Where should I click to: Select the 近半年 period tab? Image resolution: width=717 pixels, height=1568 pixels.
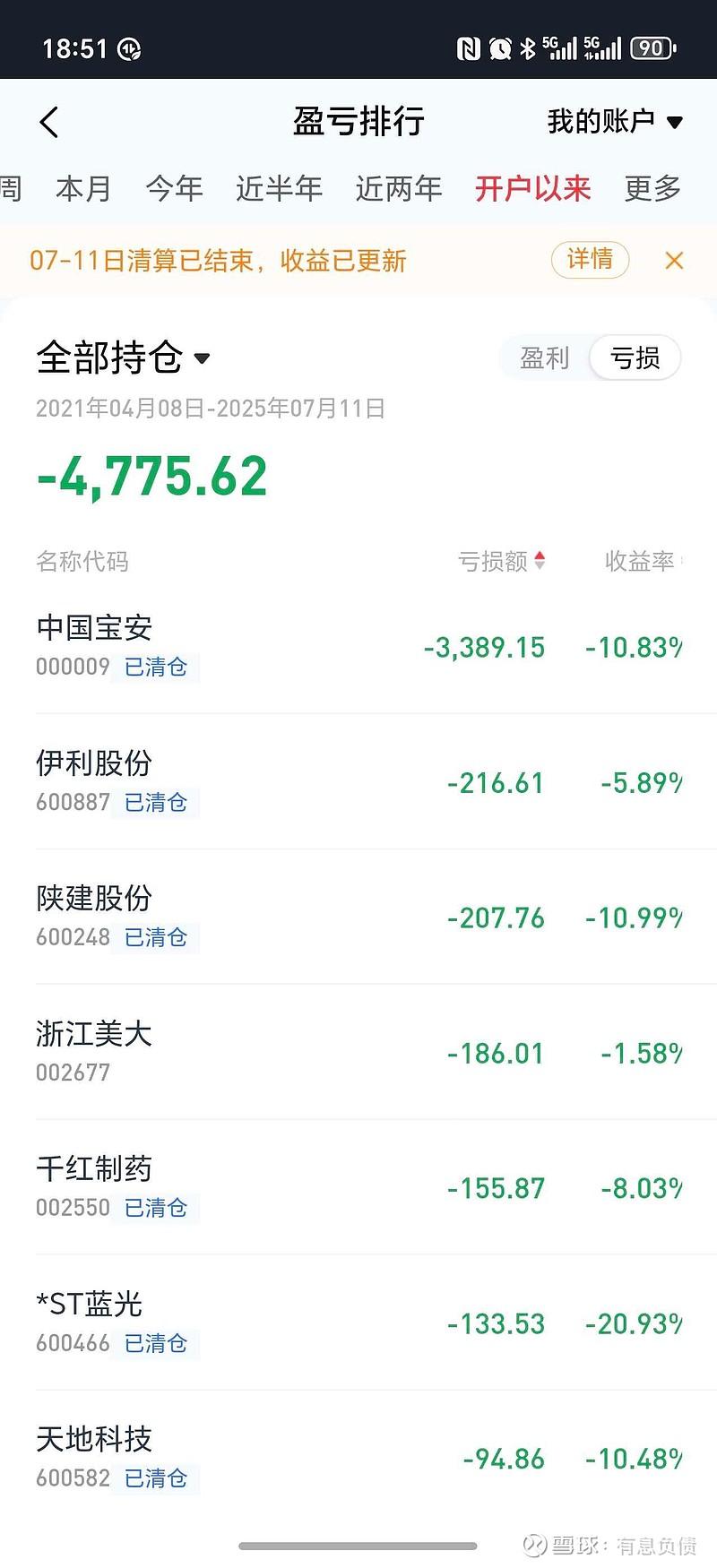tap(279, 189)
